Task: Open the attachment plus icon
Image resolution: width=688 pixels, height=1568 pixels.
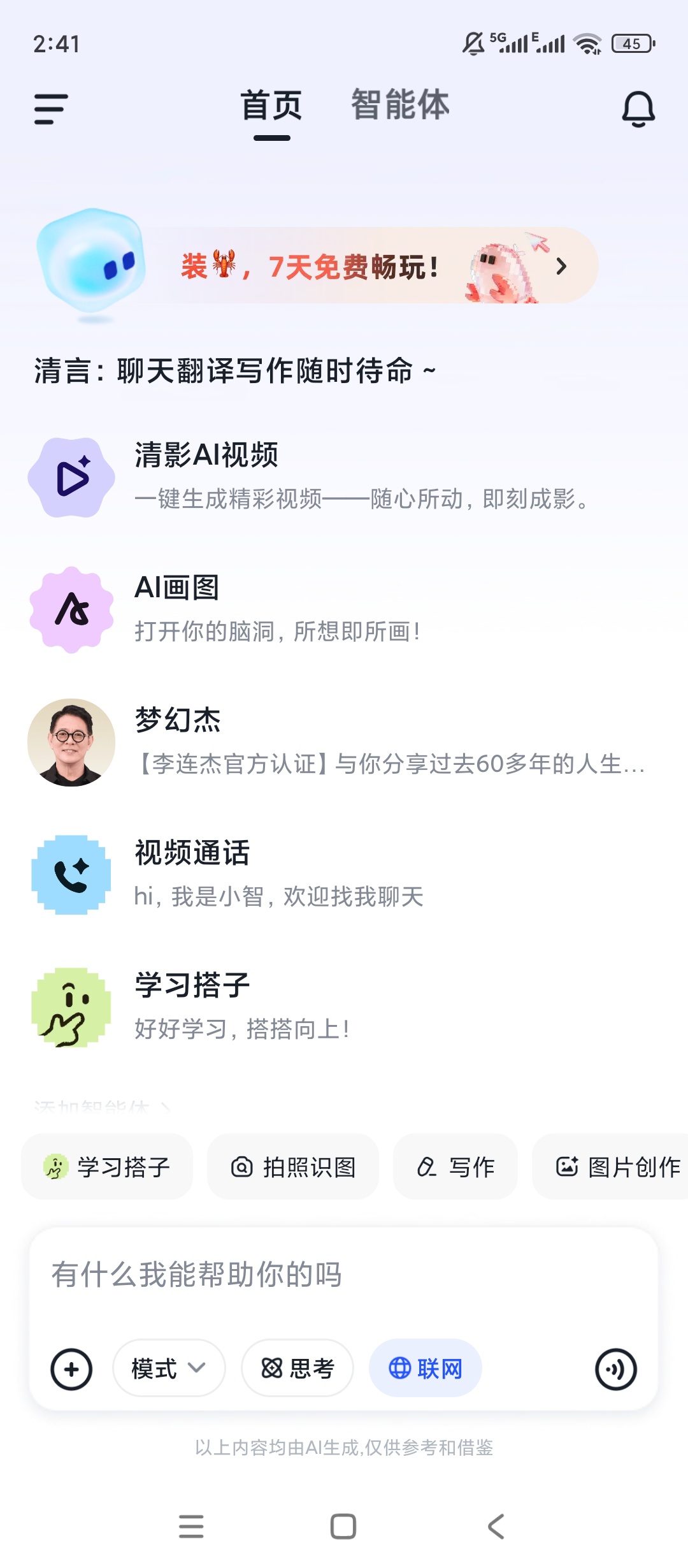Action: (x=72, y=1368)
